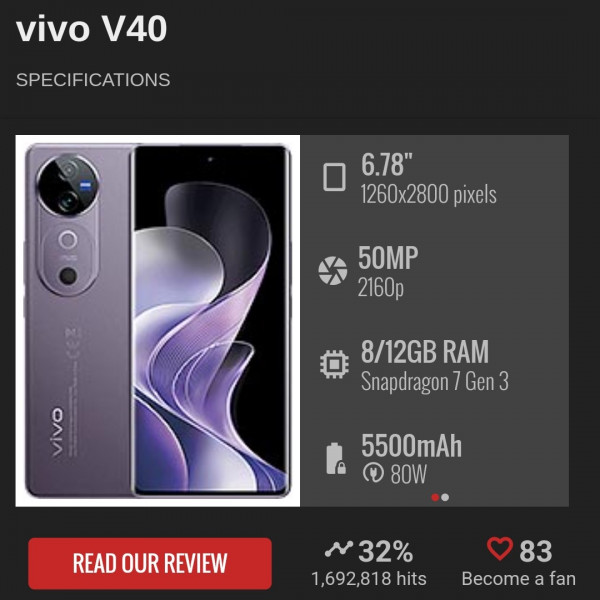
Task: Open the vivo V40 phone pictures
Action: point(158,320)
